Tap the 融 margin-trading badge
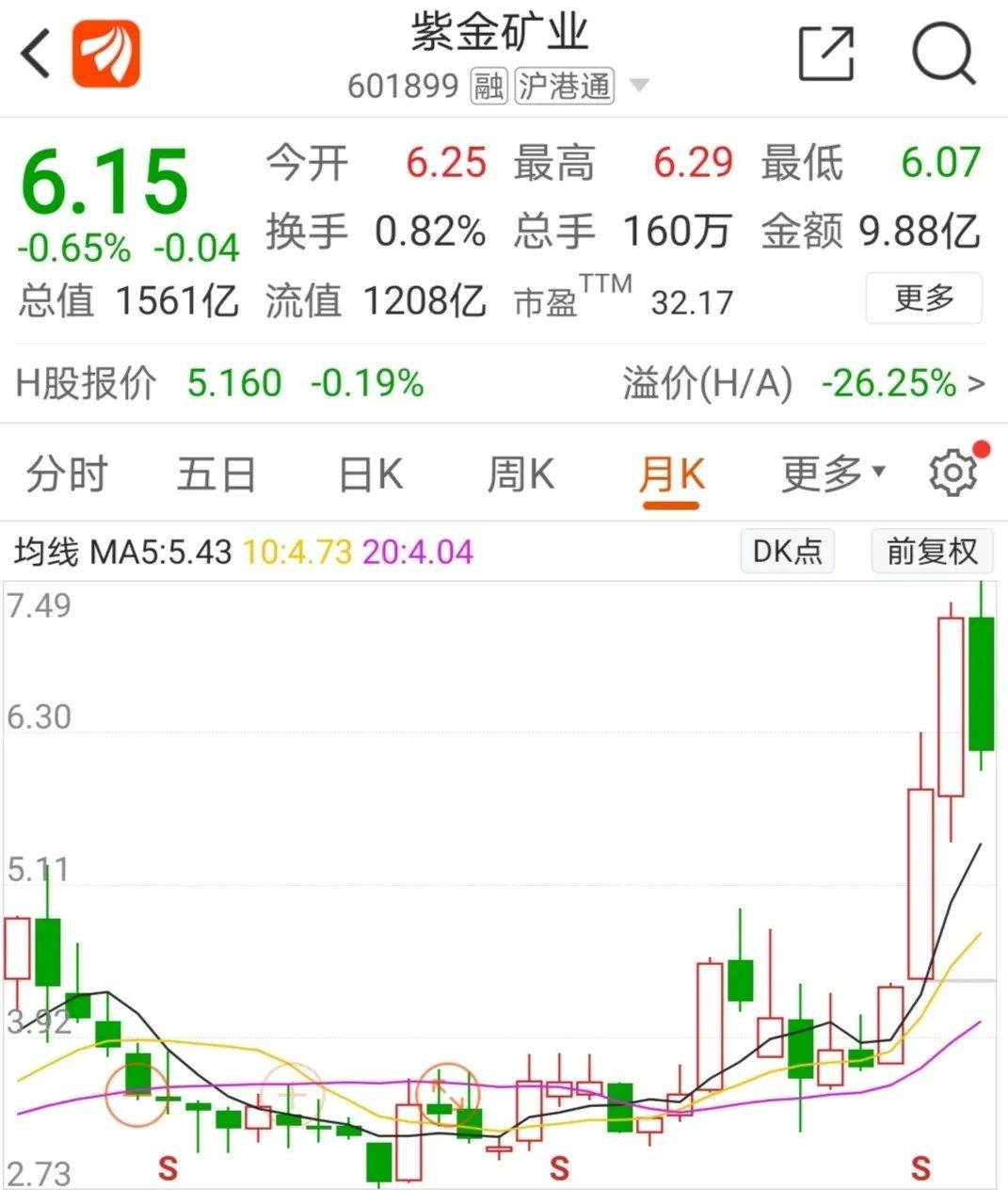Screen dimensions: 1008x1190 coord(486,87)
